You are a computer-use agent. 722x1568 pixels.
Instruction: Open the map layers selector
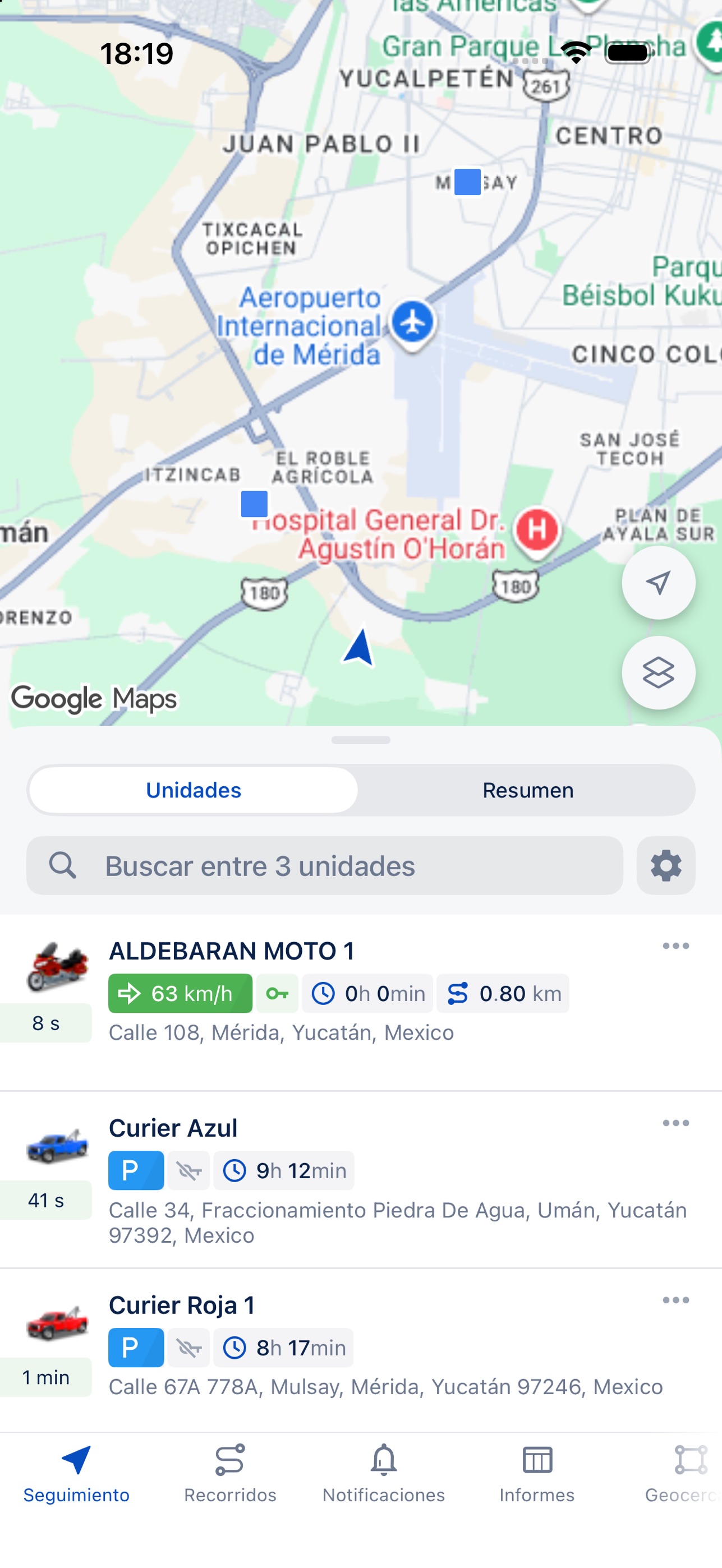[658, 672]
